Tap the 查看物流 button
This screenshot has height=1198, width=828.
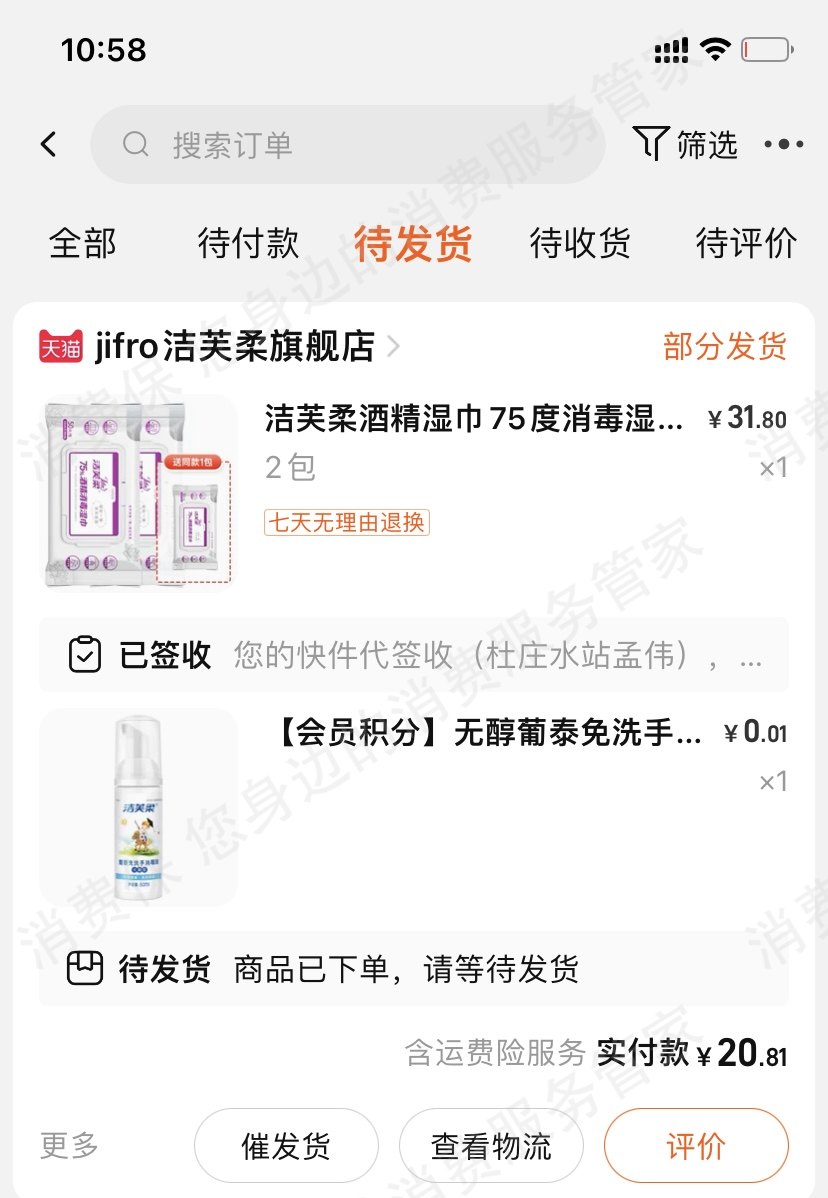pos(491,1146)
